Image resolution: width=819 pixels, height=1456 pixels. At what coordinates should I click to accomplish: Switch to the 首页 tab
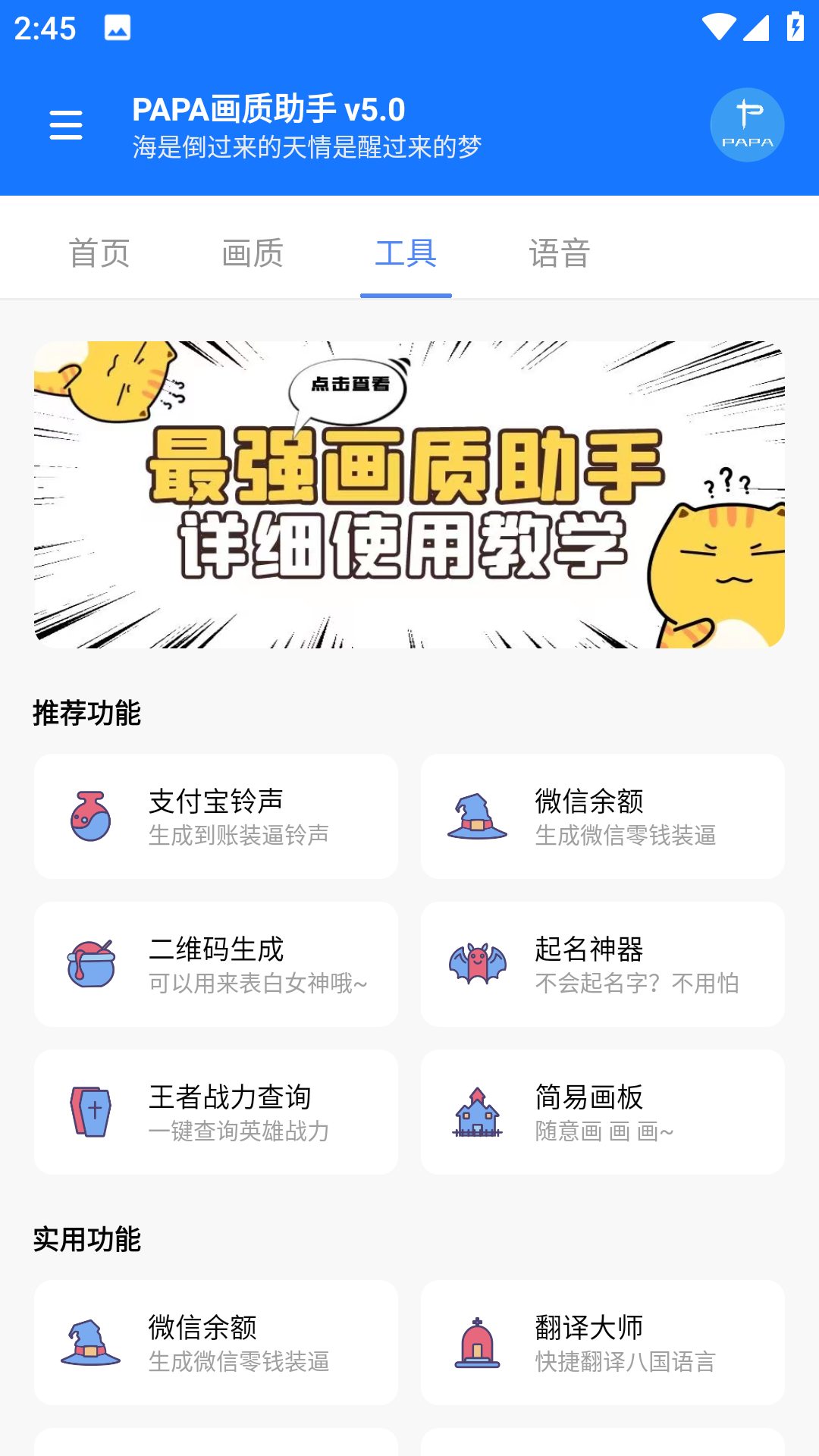coord(99,253)
